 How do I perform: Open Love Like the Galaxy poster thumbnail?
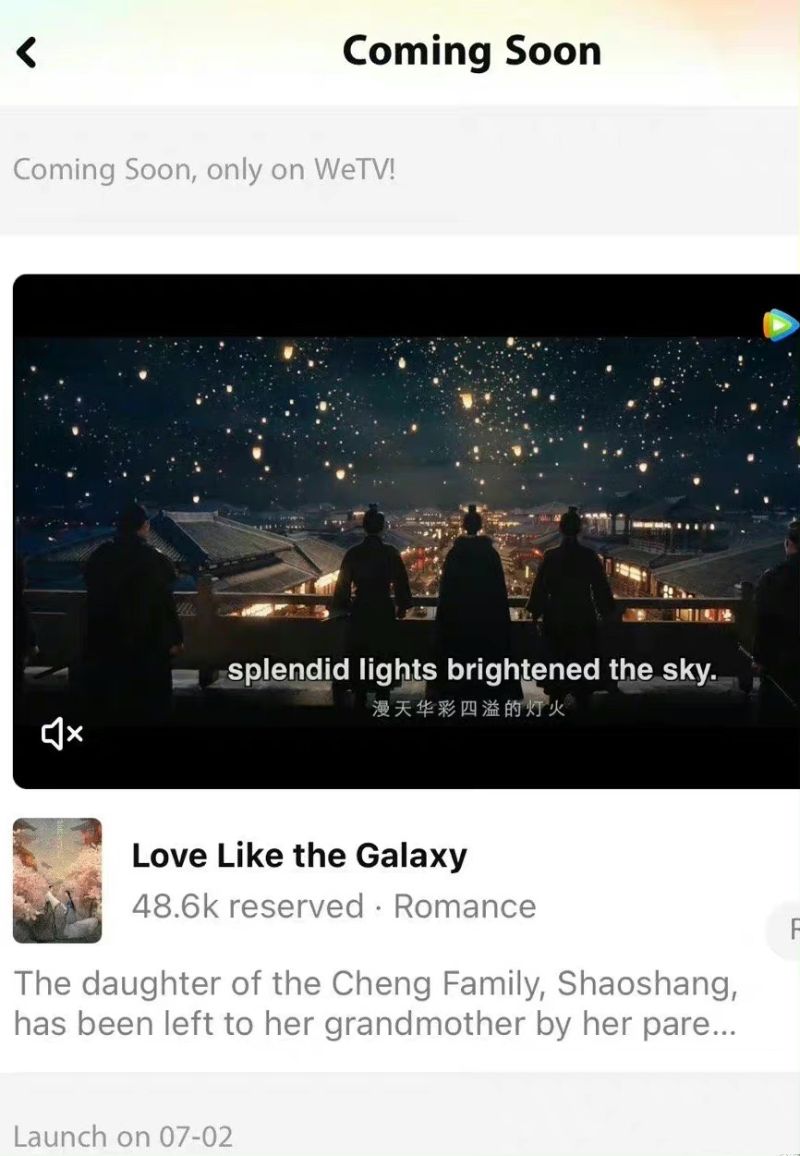coord(57,880)
